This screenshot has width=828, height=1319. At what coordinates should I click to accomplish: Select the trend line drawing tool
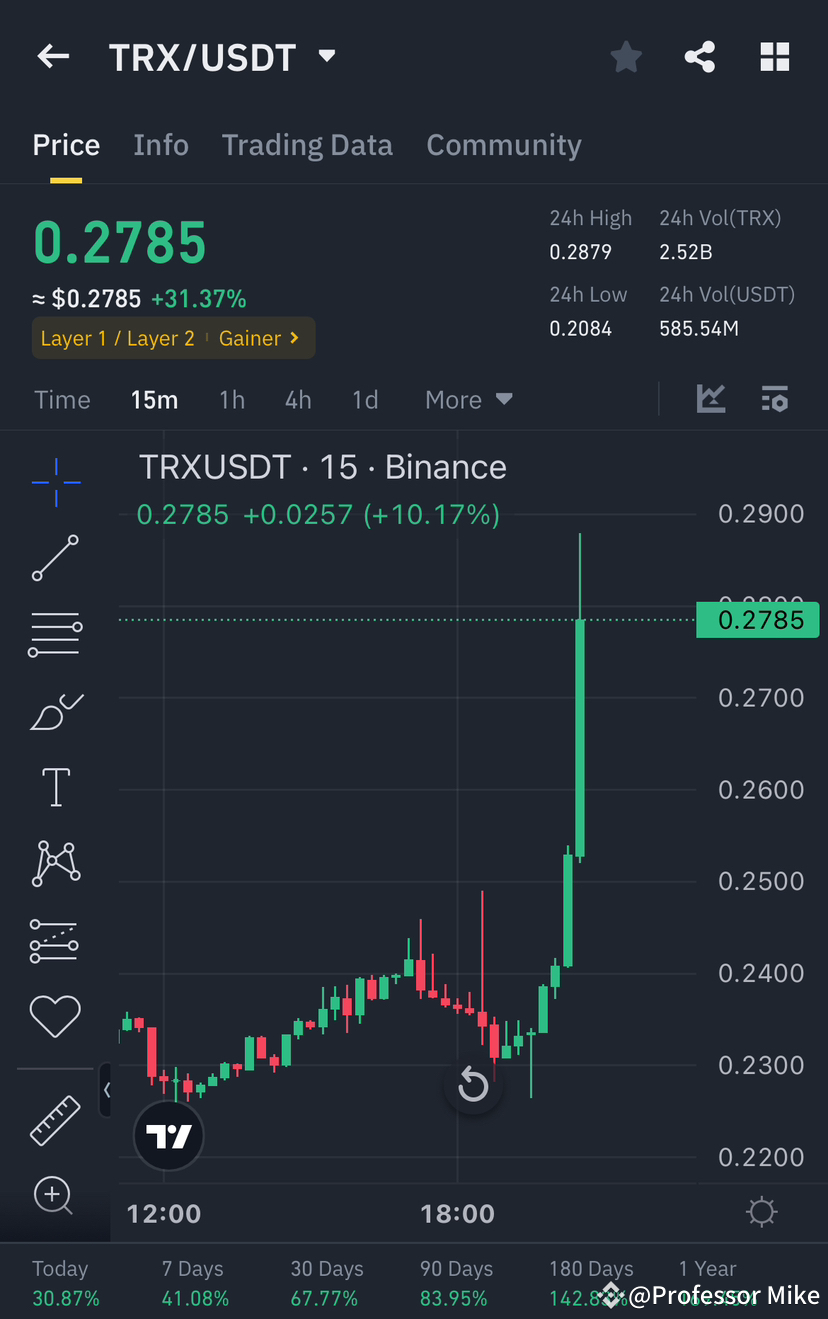pos(55,558)
